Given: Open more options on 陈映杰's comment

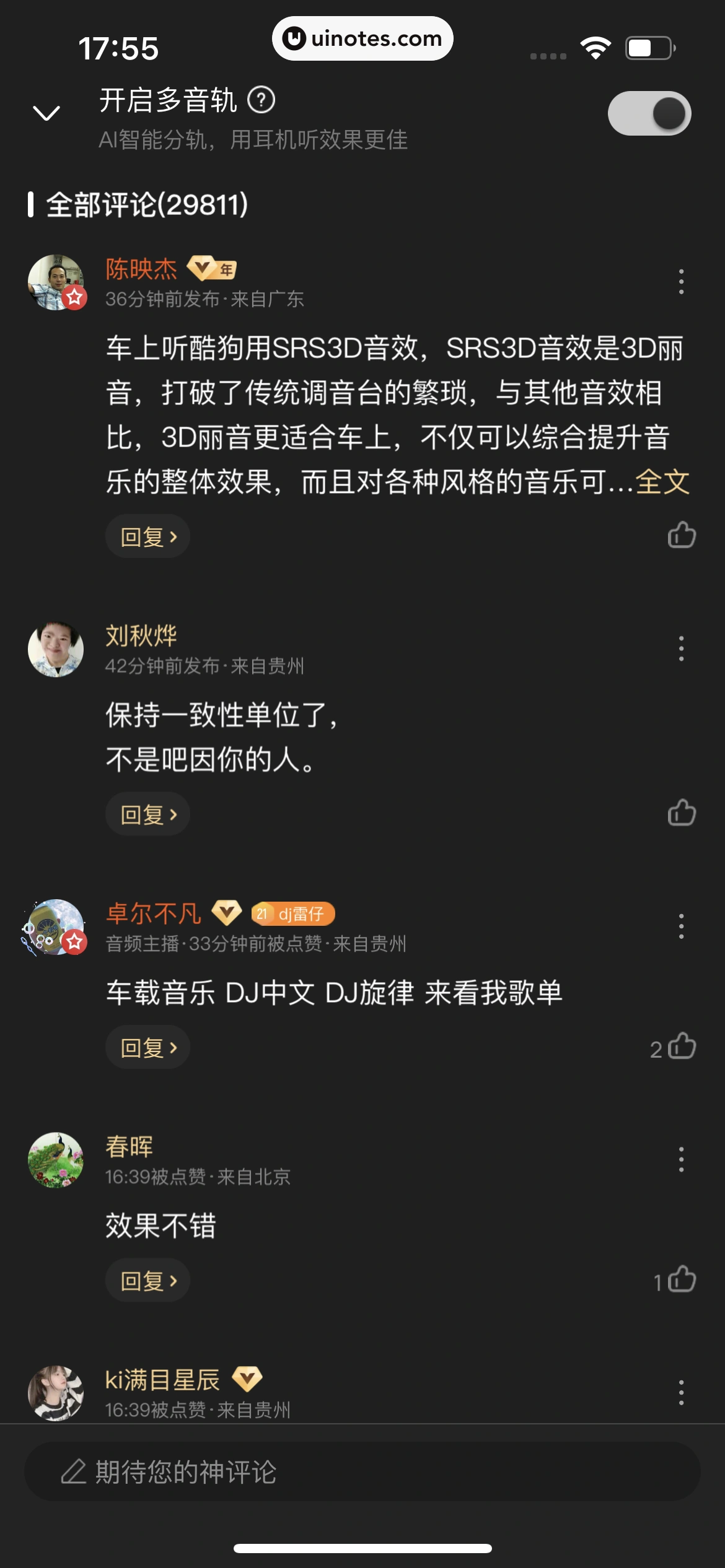Looking at the screenshot, I should click(x=681, y=282).
